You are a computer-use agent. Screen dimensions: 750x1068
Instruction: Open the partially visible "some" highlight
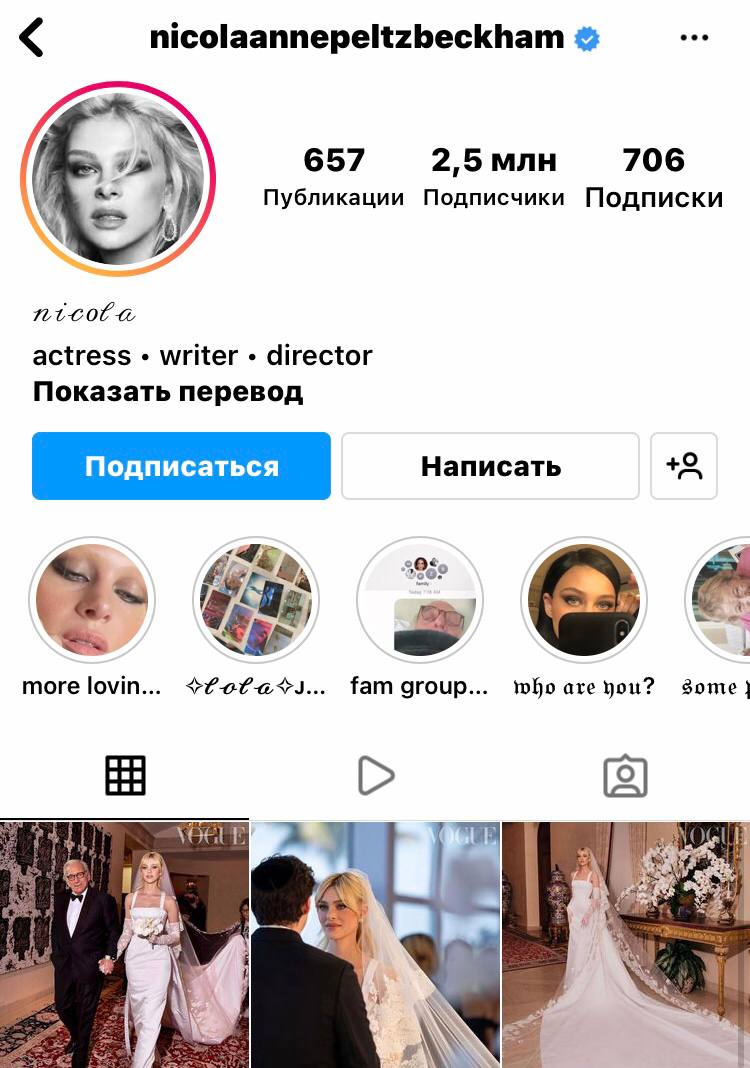[722, 600]
